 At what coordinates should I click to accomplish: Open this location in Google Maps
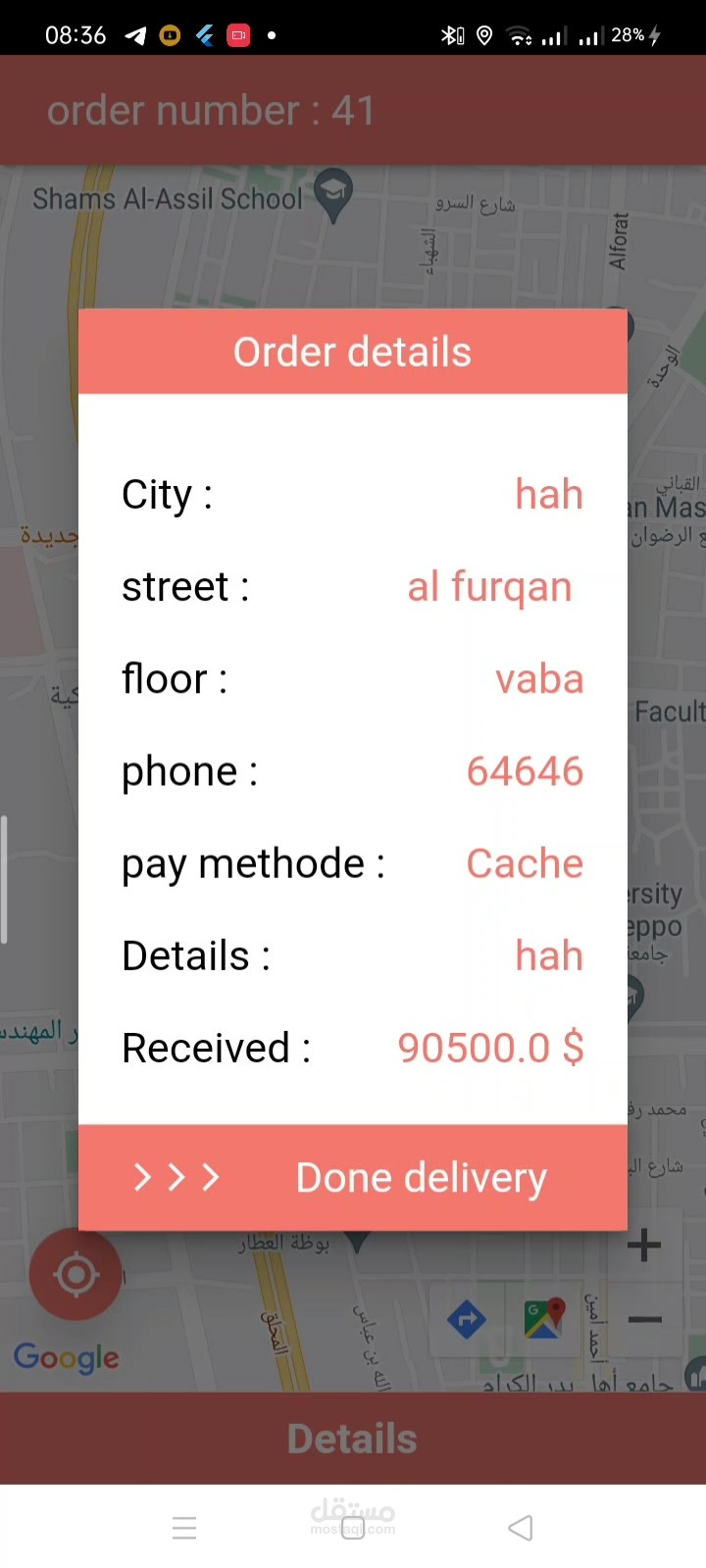point(543,1320)
